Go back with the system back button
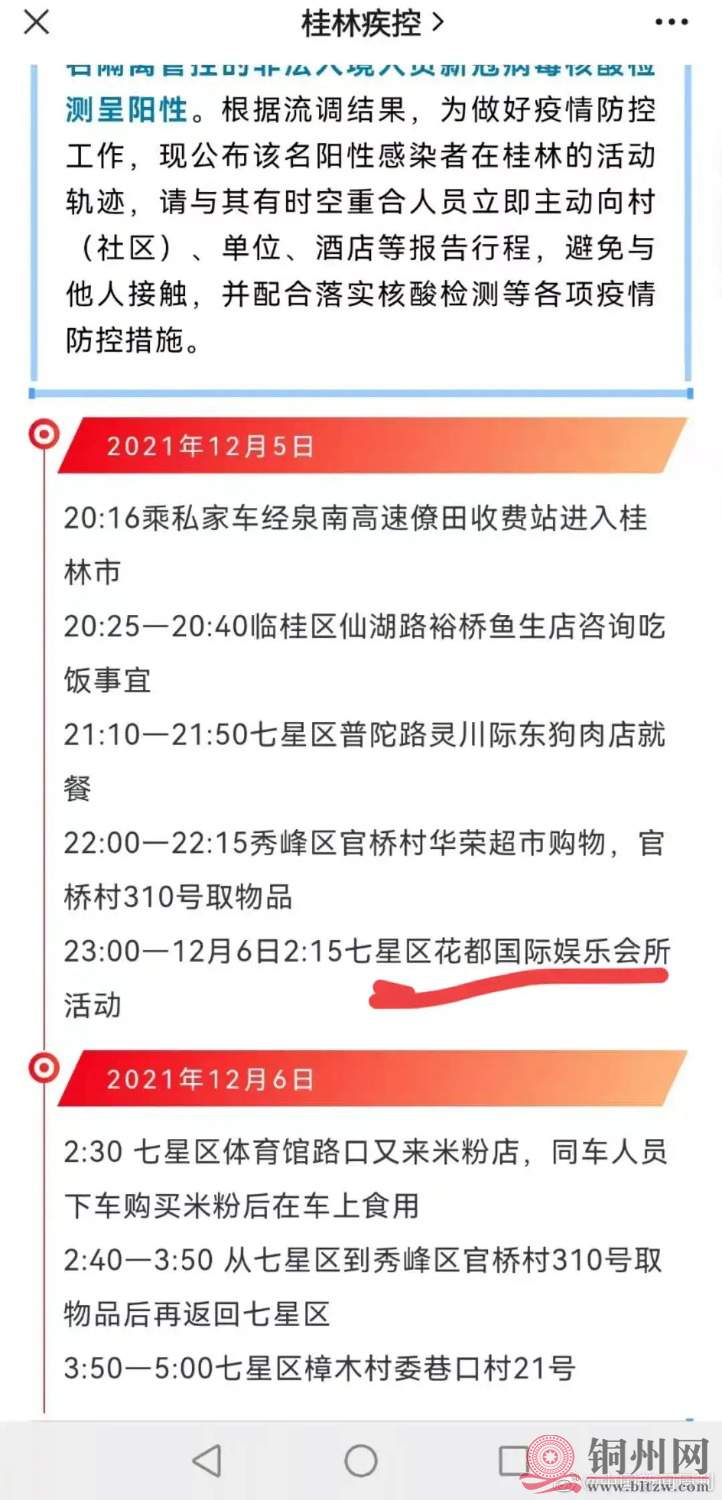The image size is (722, 1500). [207, 1461]
